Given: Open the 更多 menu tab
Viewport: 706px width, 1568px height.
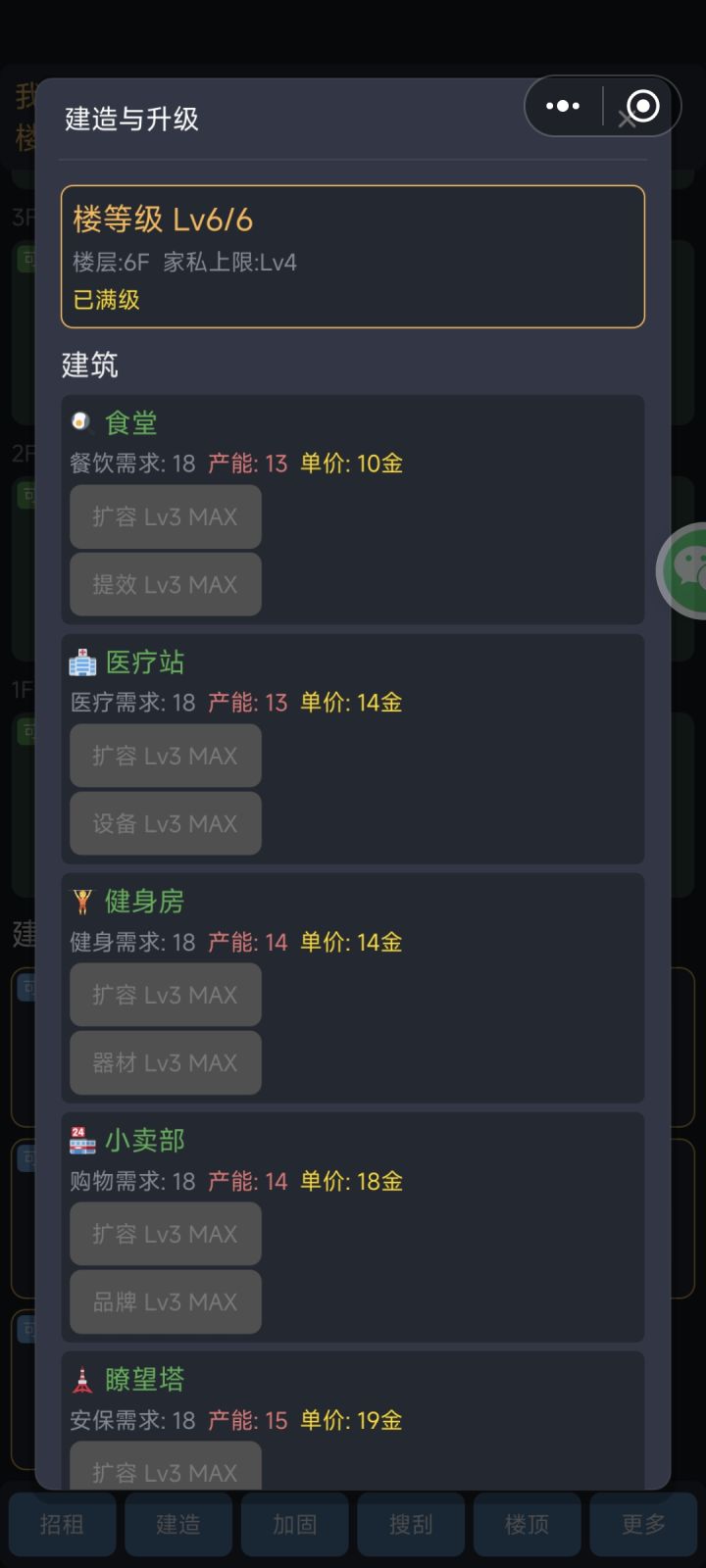Looking at the screenshot, I should [x=642, y=1525].
